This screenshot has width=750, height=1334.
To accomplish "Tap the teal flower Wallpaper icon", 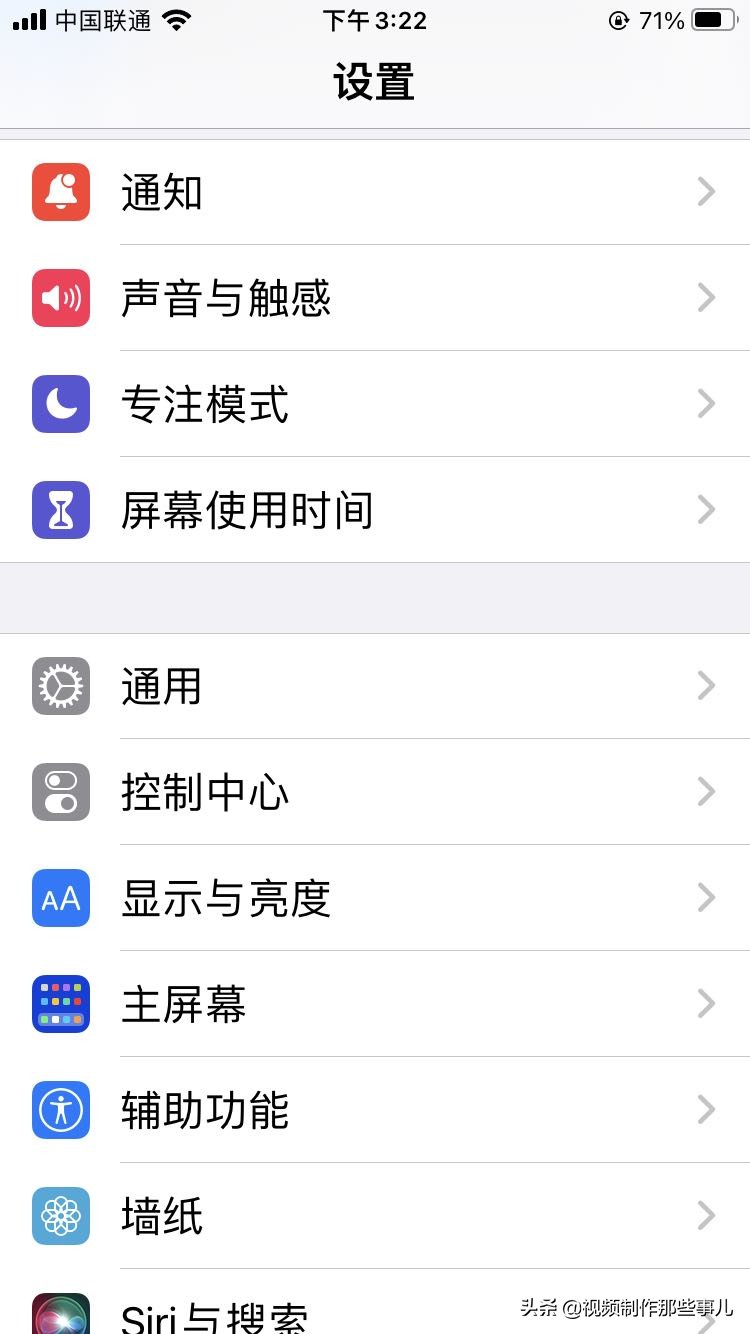I will click(61, 1216).
